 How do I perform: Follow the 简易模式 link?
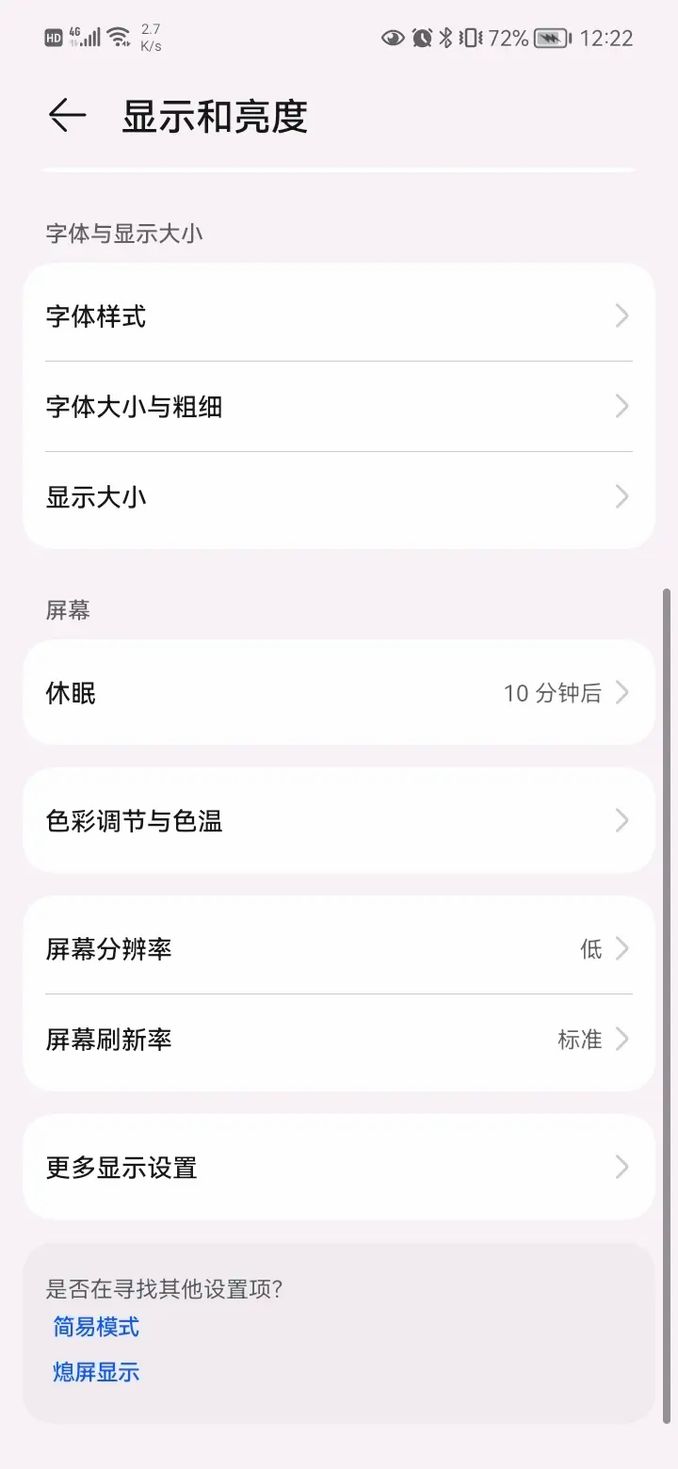pos(96,1327)
